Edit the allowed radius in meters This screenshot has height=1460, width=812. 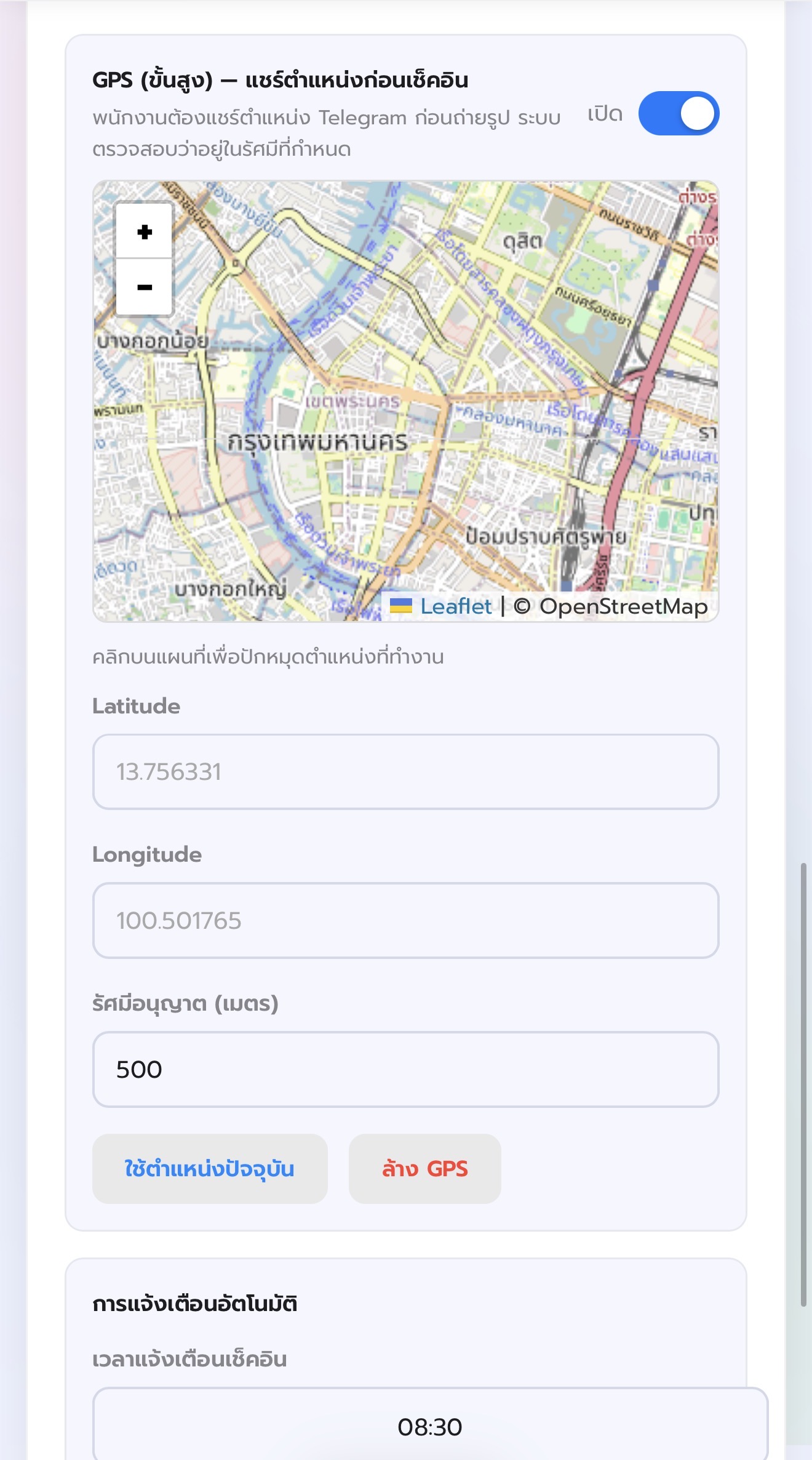(405, 1070)
